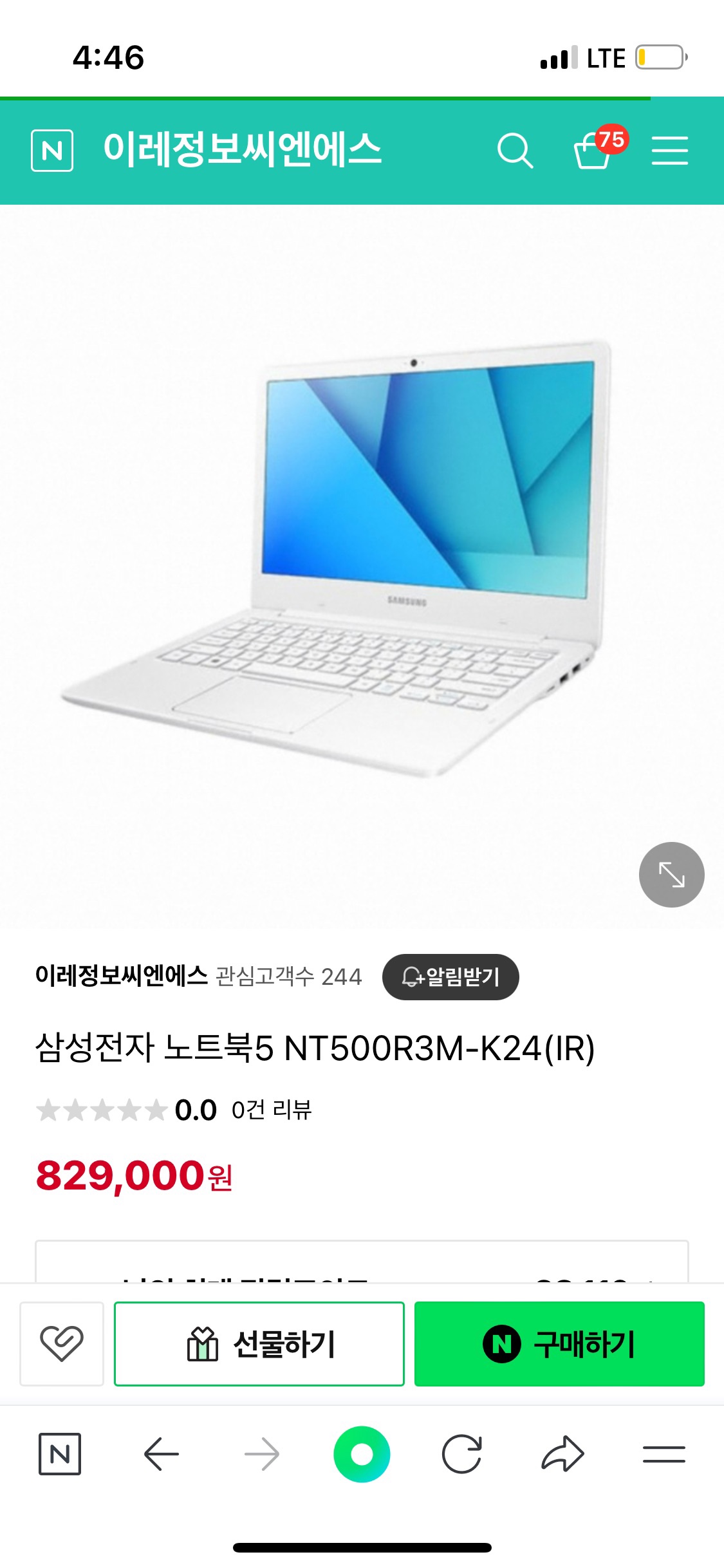This screenshot has height=1568, width=724.
Task: Tap 구매하기 to buy the laptop
Action: pos(559,1343)
